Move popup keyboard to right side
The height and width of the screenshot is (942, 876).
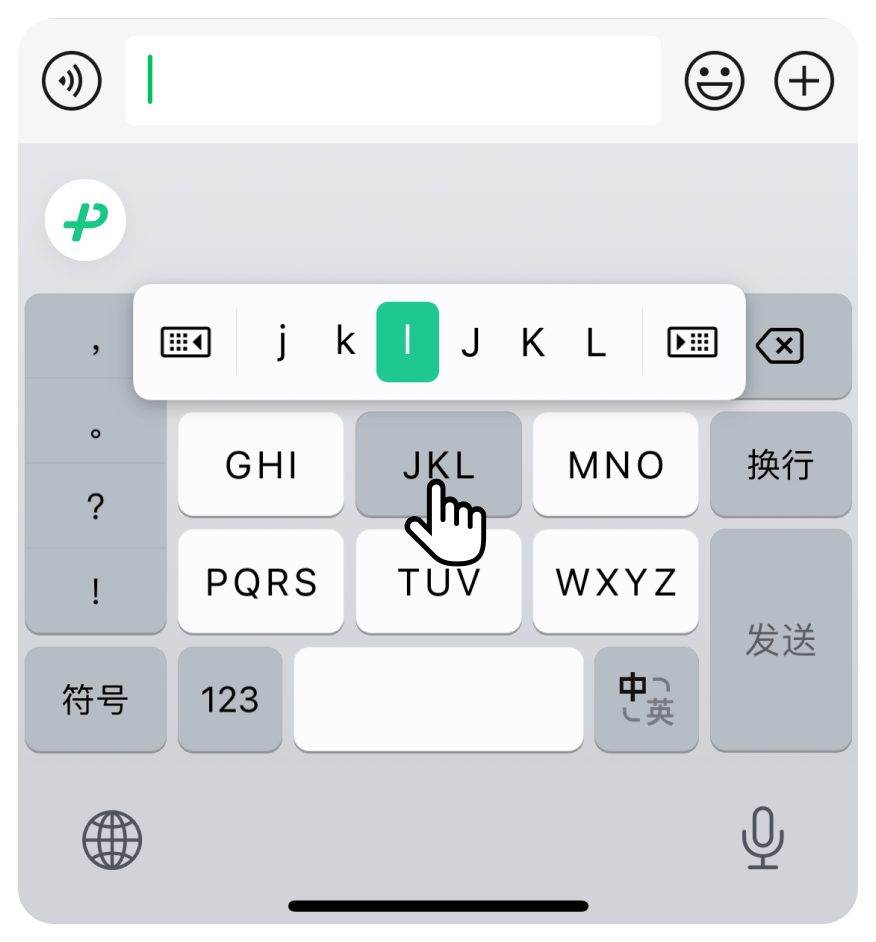692,342
